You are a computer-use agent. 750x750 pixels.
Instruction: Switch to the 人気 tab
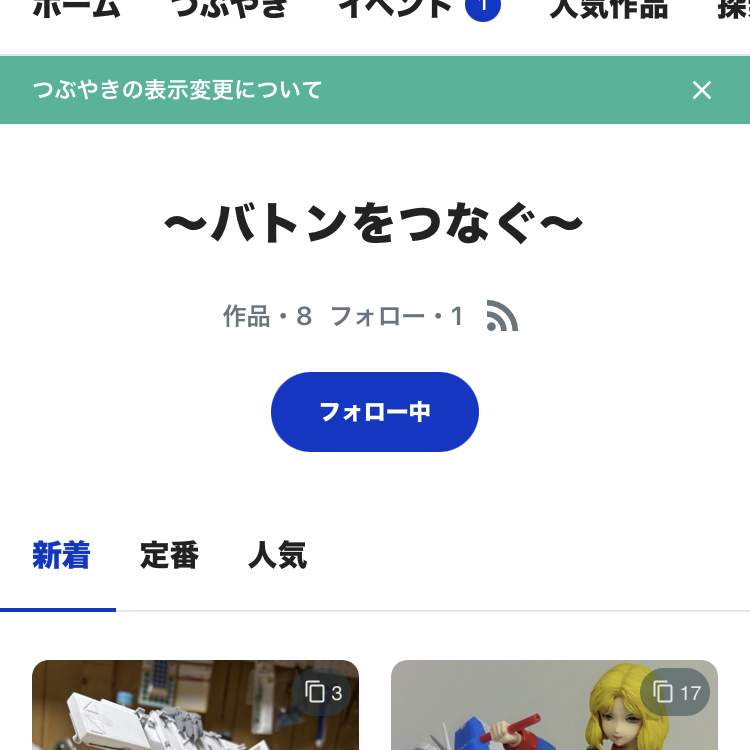click(277, 555)
